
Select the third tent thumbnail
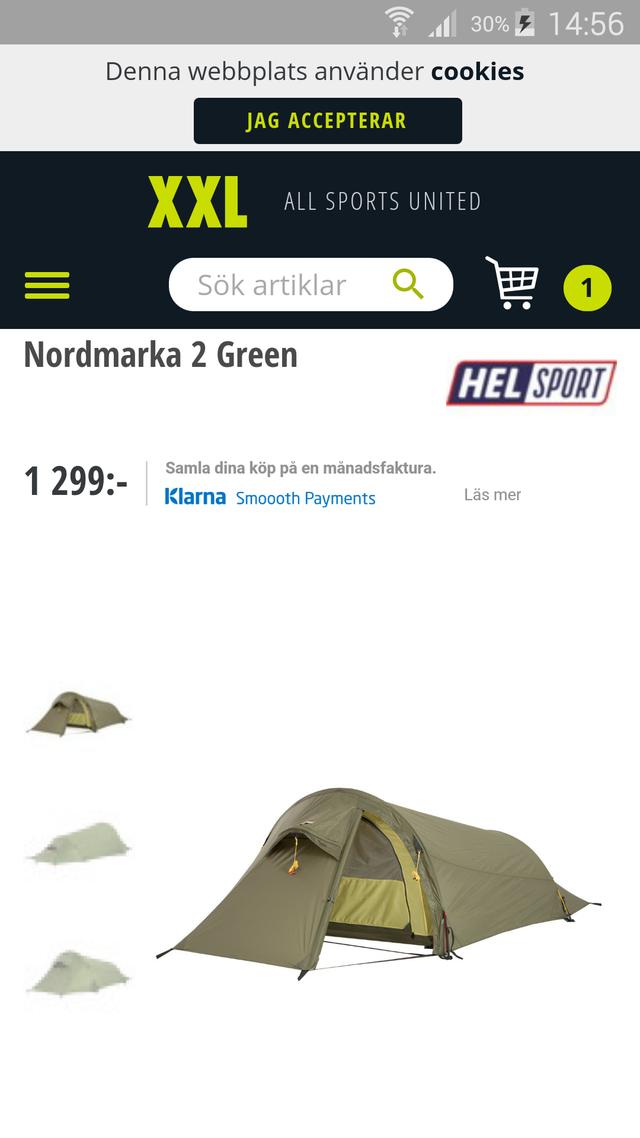click(x=78, y=973)
